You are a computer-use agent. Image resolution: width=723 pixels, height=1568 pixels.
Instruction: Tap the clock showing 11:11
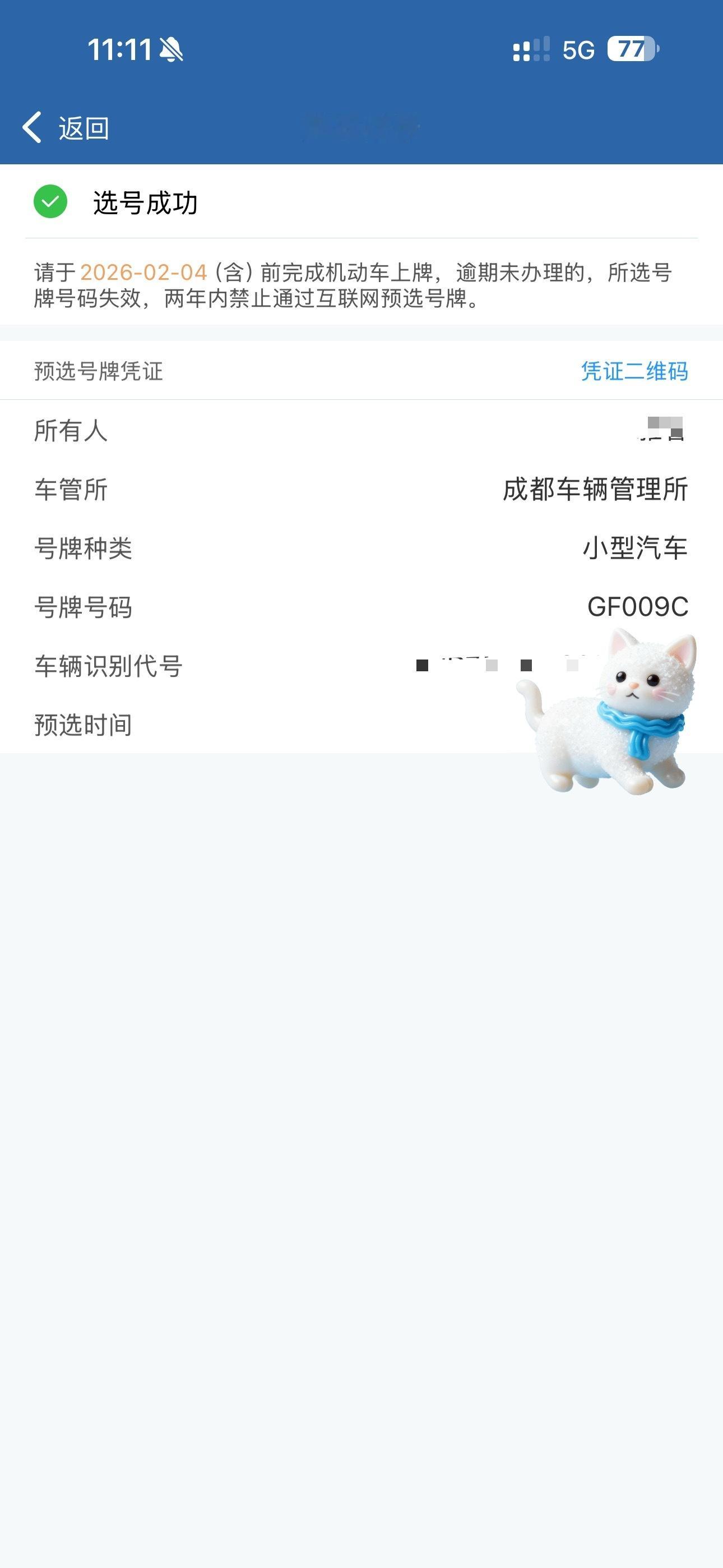(119, 52)
